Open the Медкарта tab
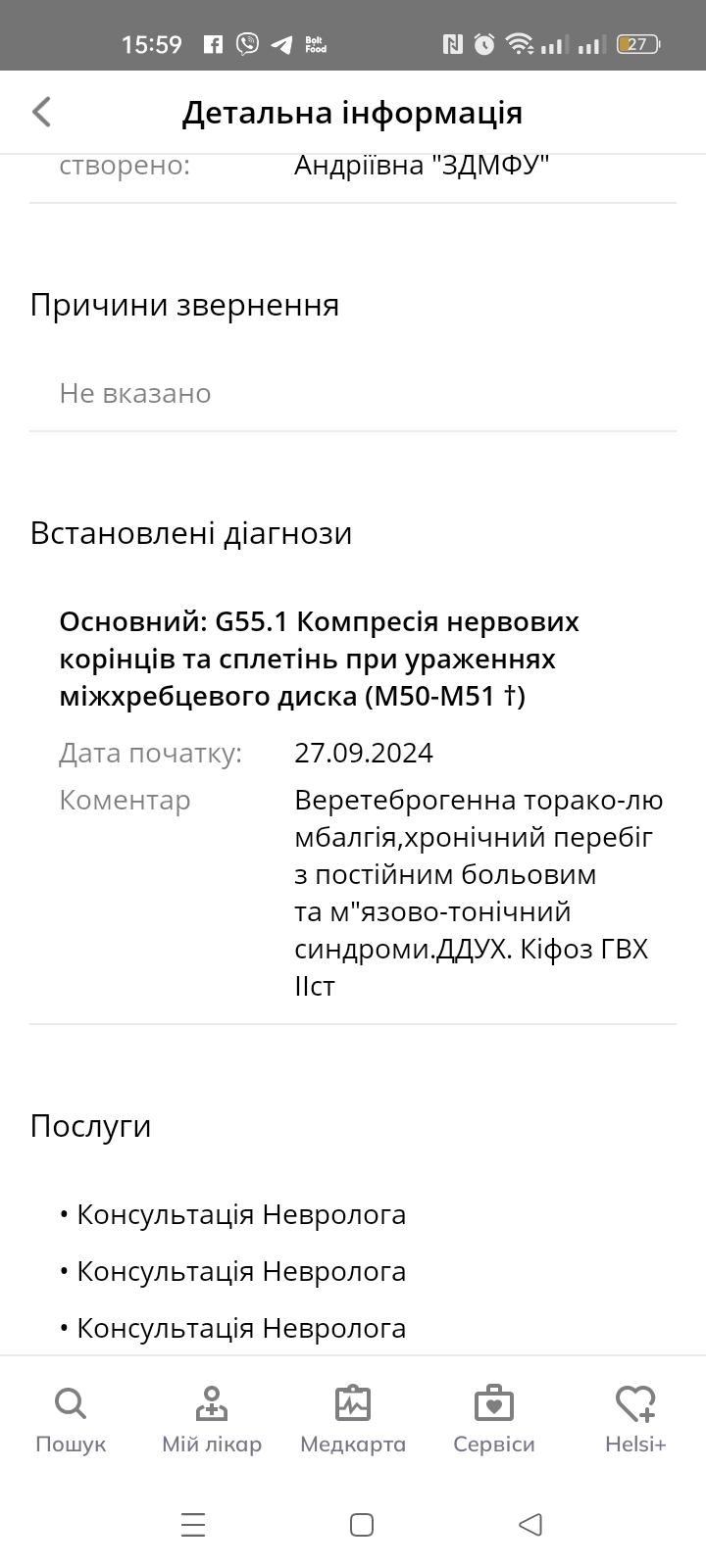The image size is (706, 1568). coord(353,1419)
